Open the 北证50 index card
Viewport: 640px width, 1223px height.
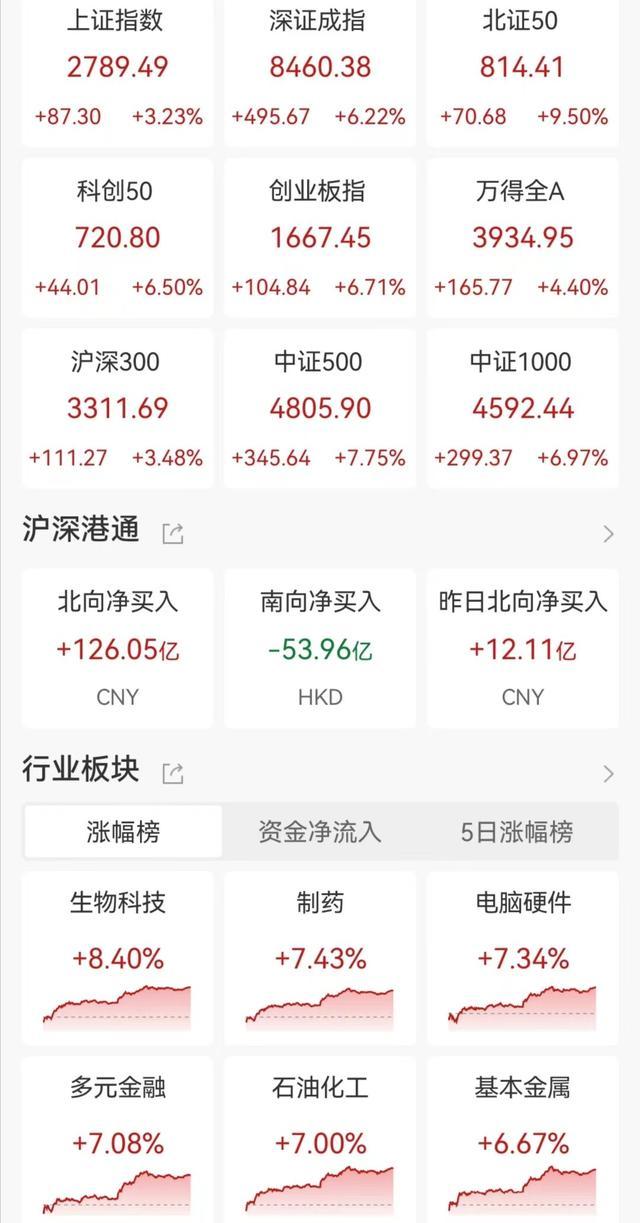(x=522, y=72)
